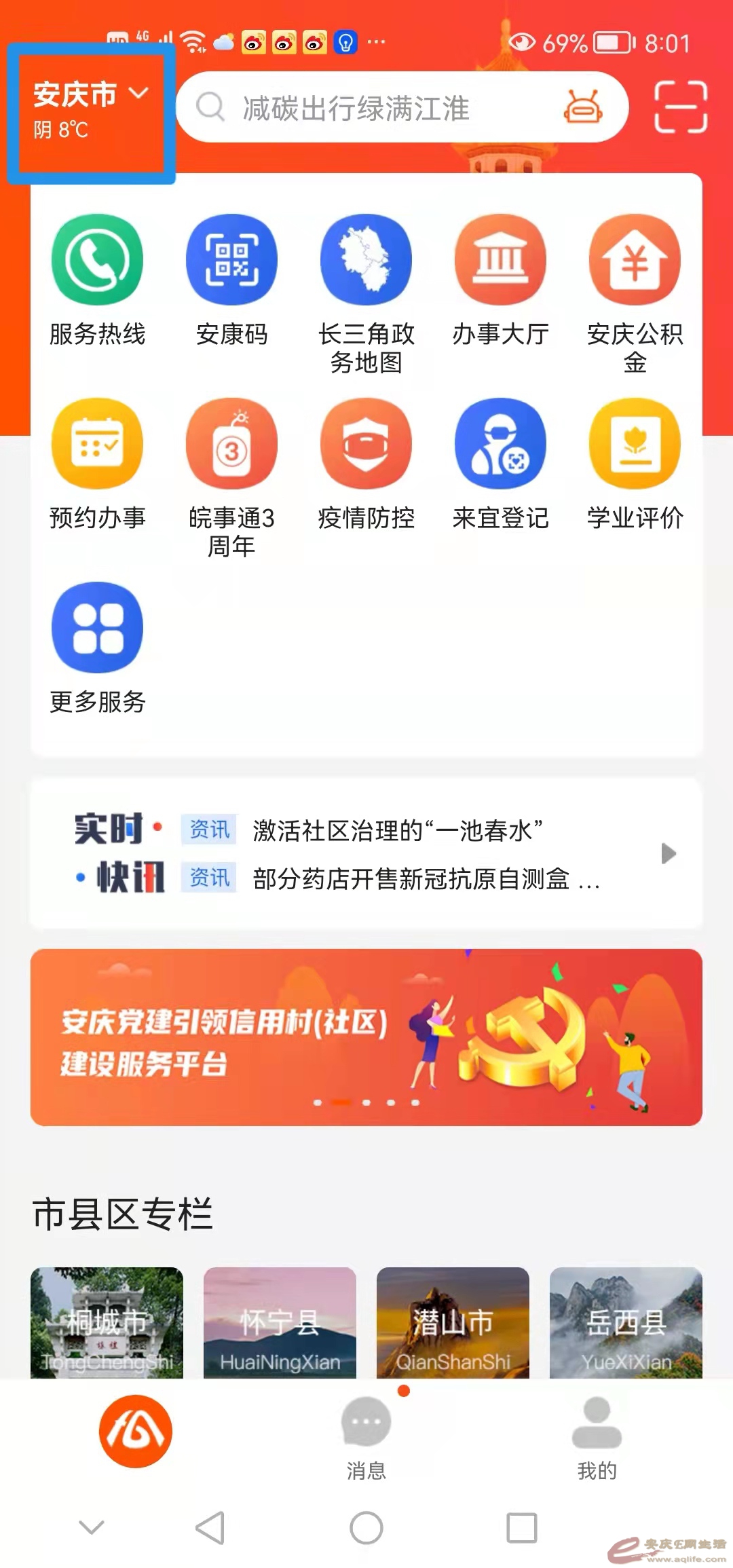Open the 潜山市 district tile
This screenshot has height=1568, width=733.
(x=453, y=1322)
